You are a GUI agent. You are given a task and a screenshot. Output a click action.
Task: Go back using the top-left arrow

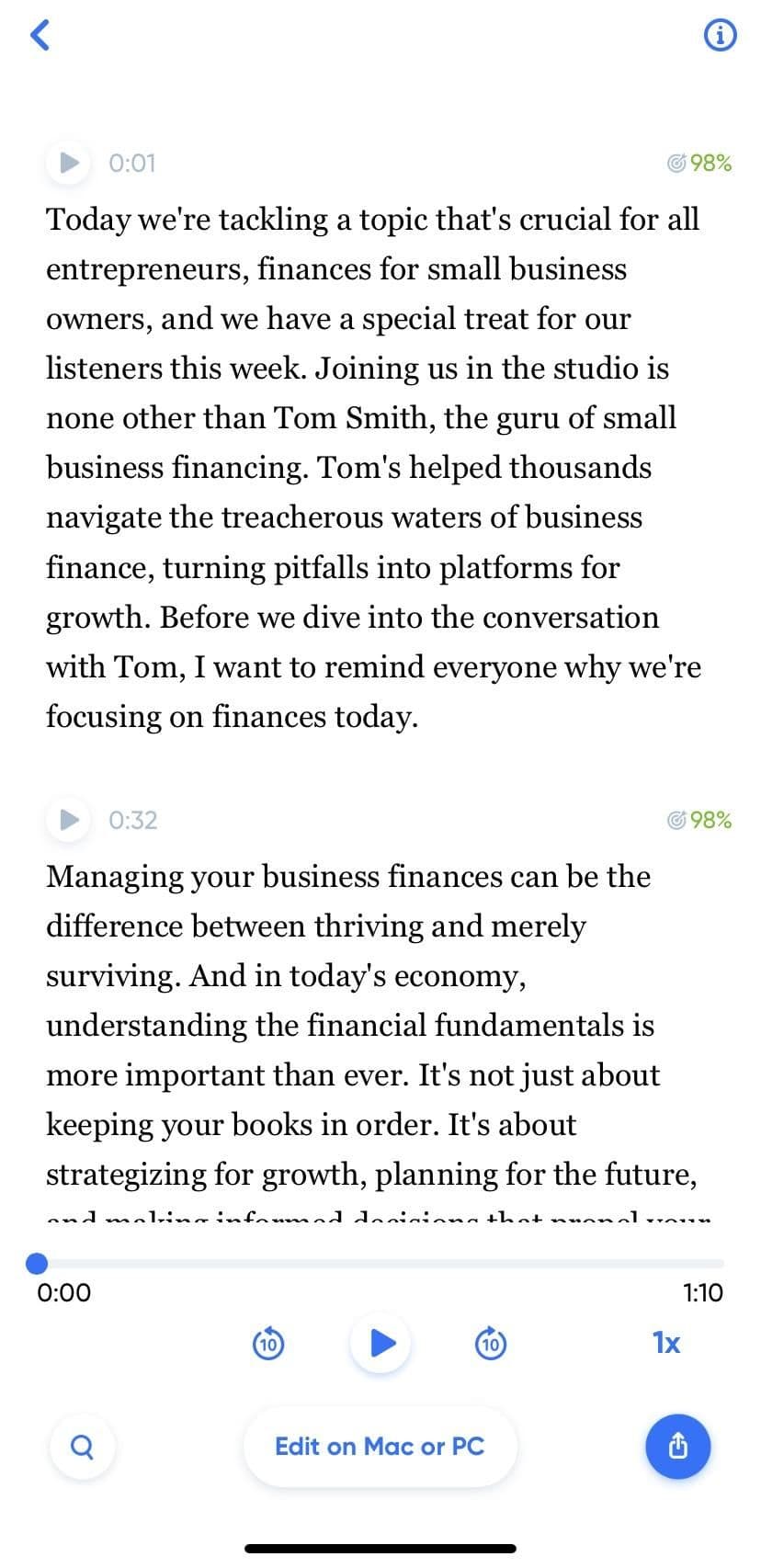(40, 36)
